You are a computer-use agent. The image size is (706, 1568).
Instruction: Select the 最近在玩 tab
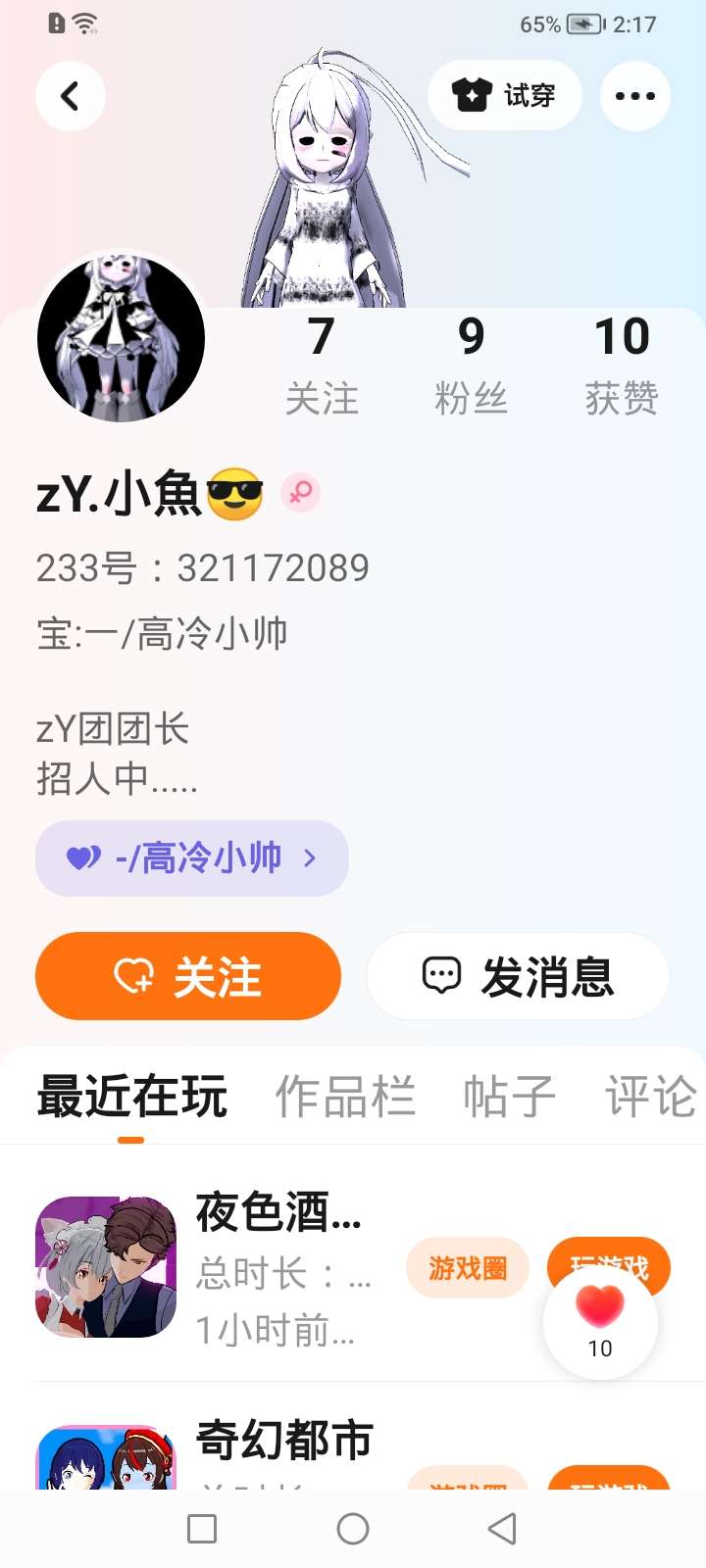click(131, 1097)
